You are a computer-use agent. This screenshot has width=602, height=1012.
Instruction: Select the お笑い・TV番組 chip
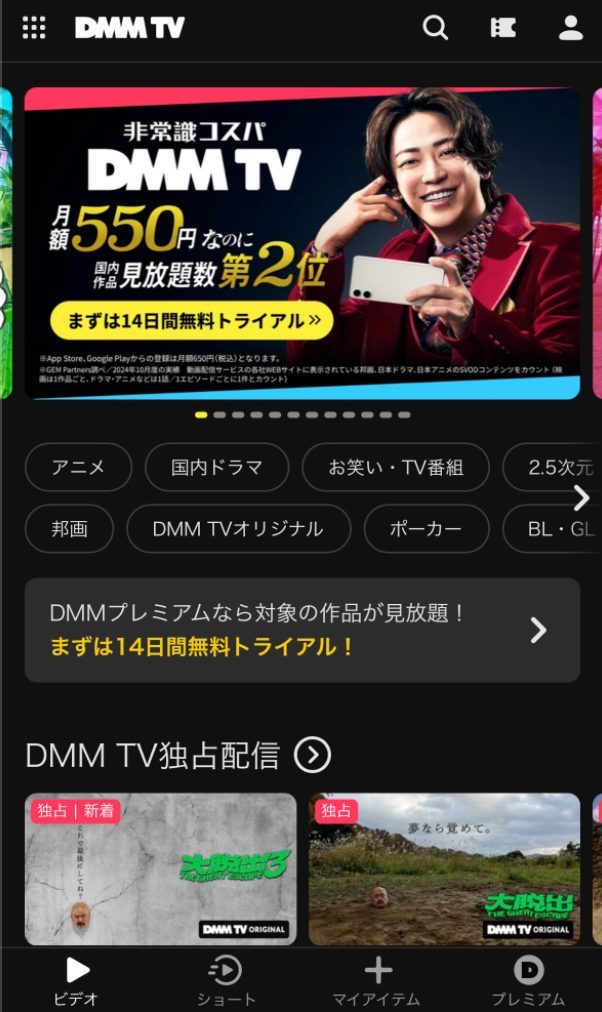pos(395,467)
